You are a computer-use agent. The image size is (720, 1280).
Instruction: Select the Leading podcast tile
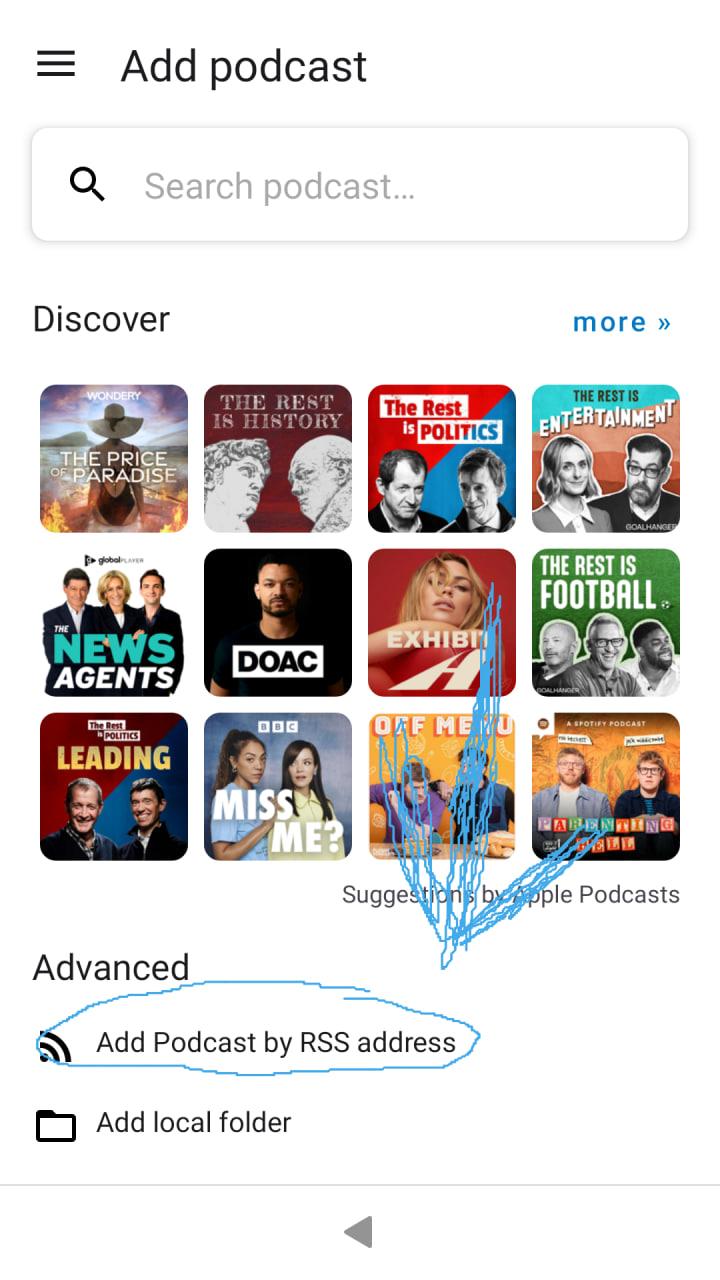tap(114, 787)
